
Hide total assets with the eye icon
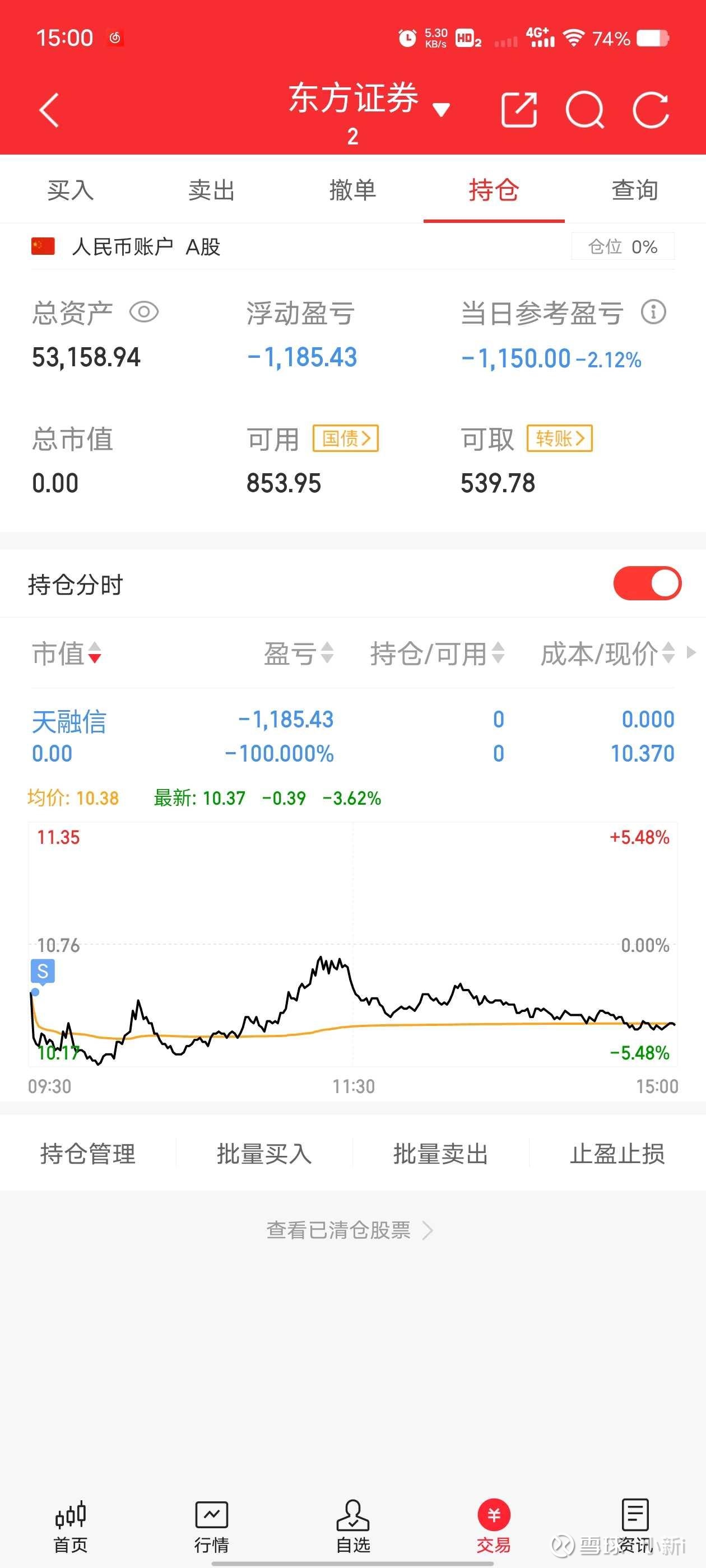[144, 312]
